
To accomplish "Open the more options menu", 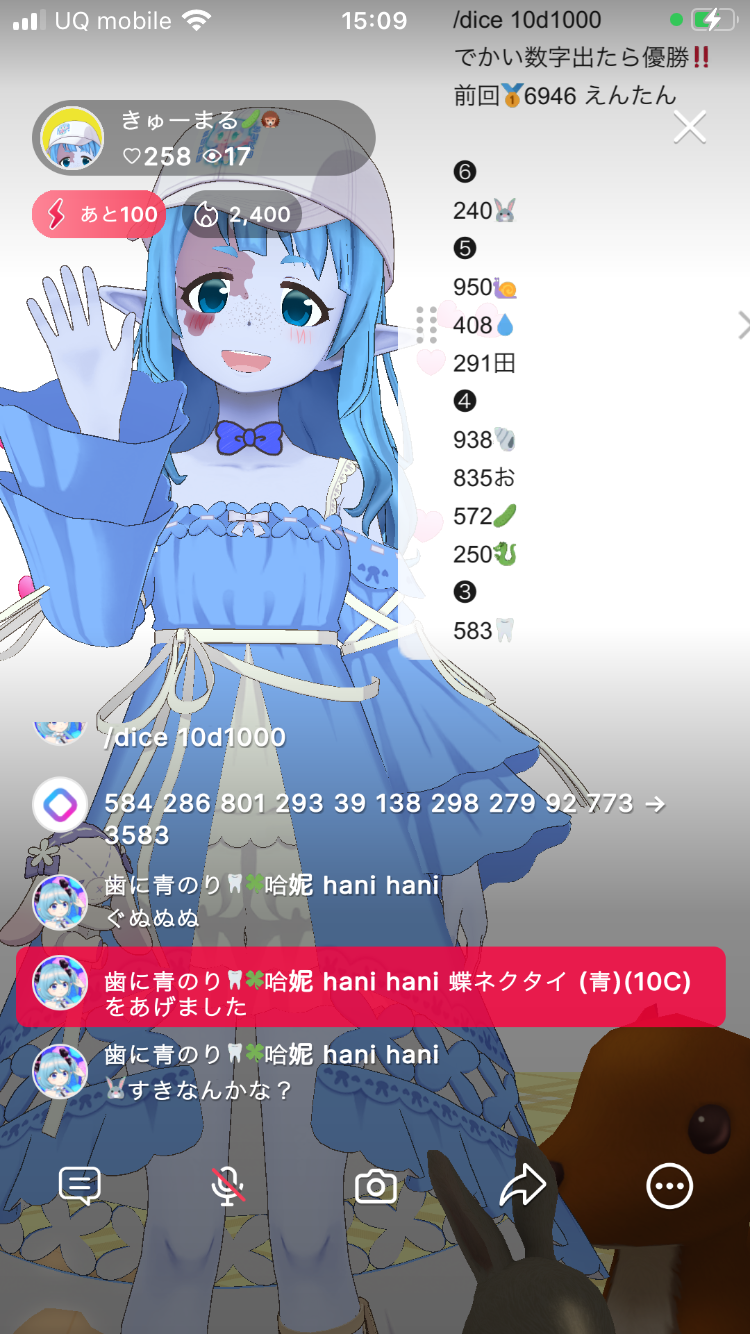I will click(669, 1186).
